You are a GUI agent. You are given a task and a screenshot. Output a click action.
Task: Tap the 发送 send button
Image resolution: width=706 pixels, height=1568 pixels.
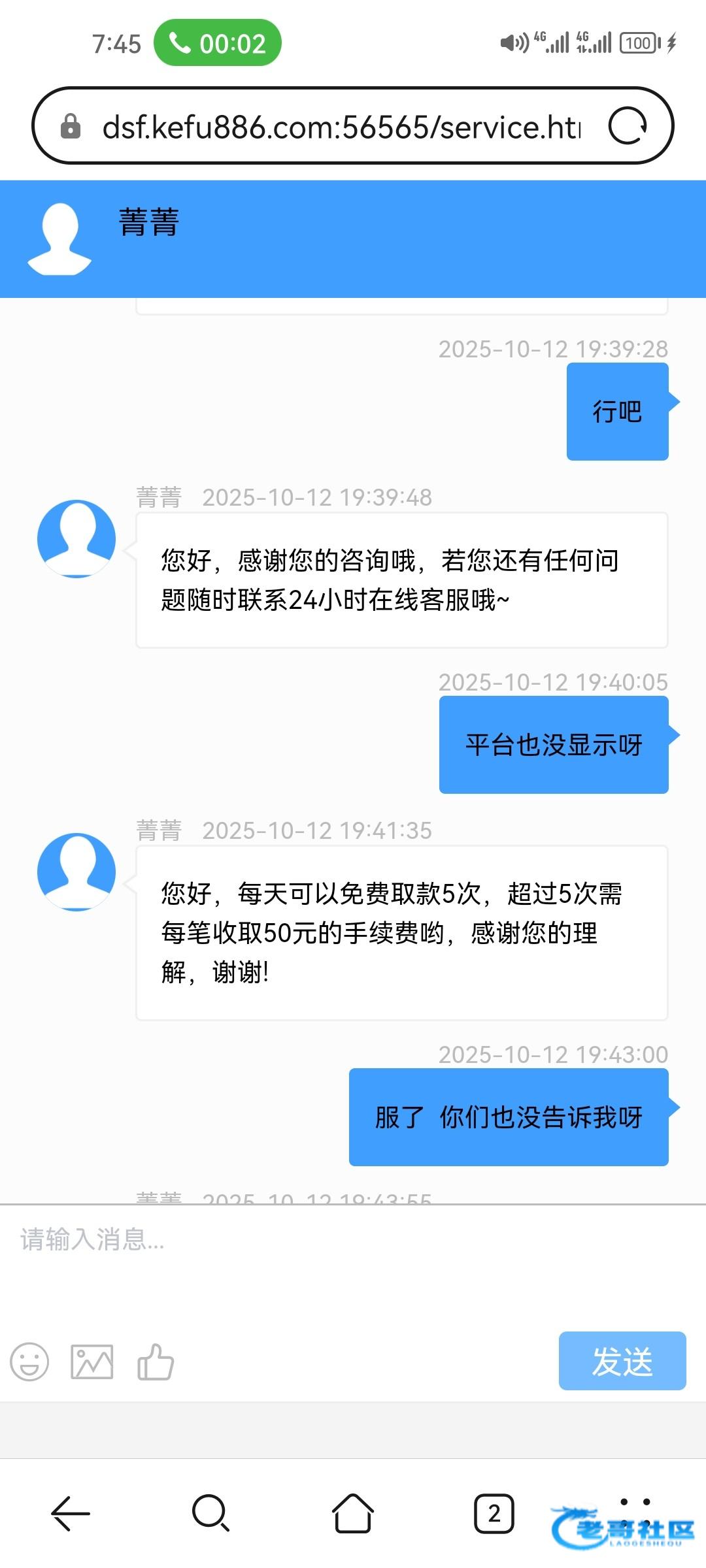622,1361
